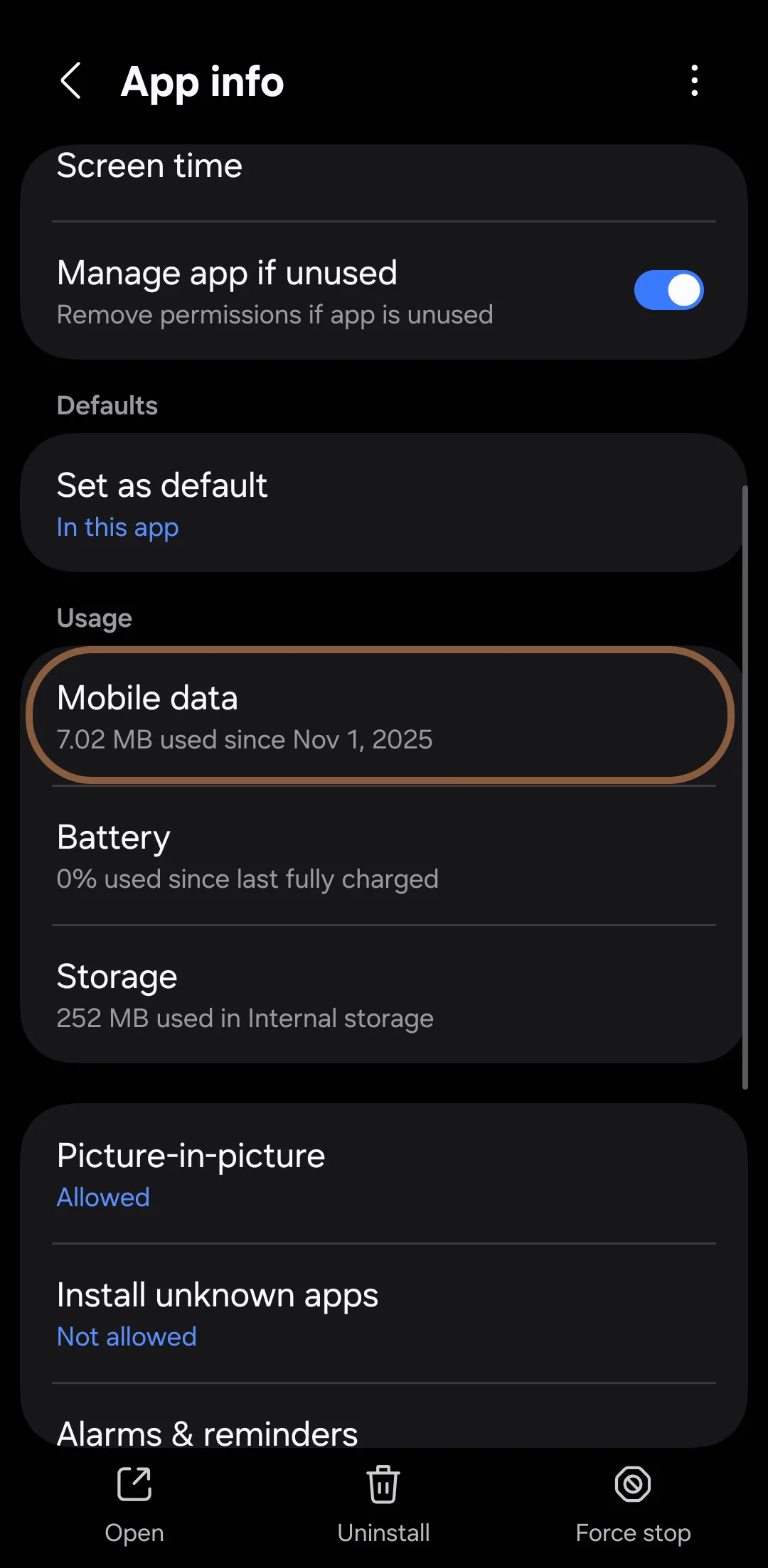Go back from App info
Screen dimensions: 768x1568
[71, 81]
